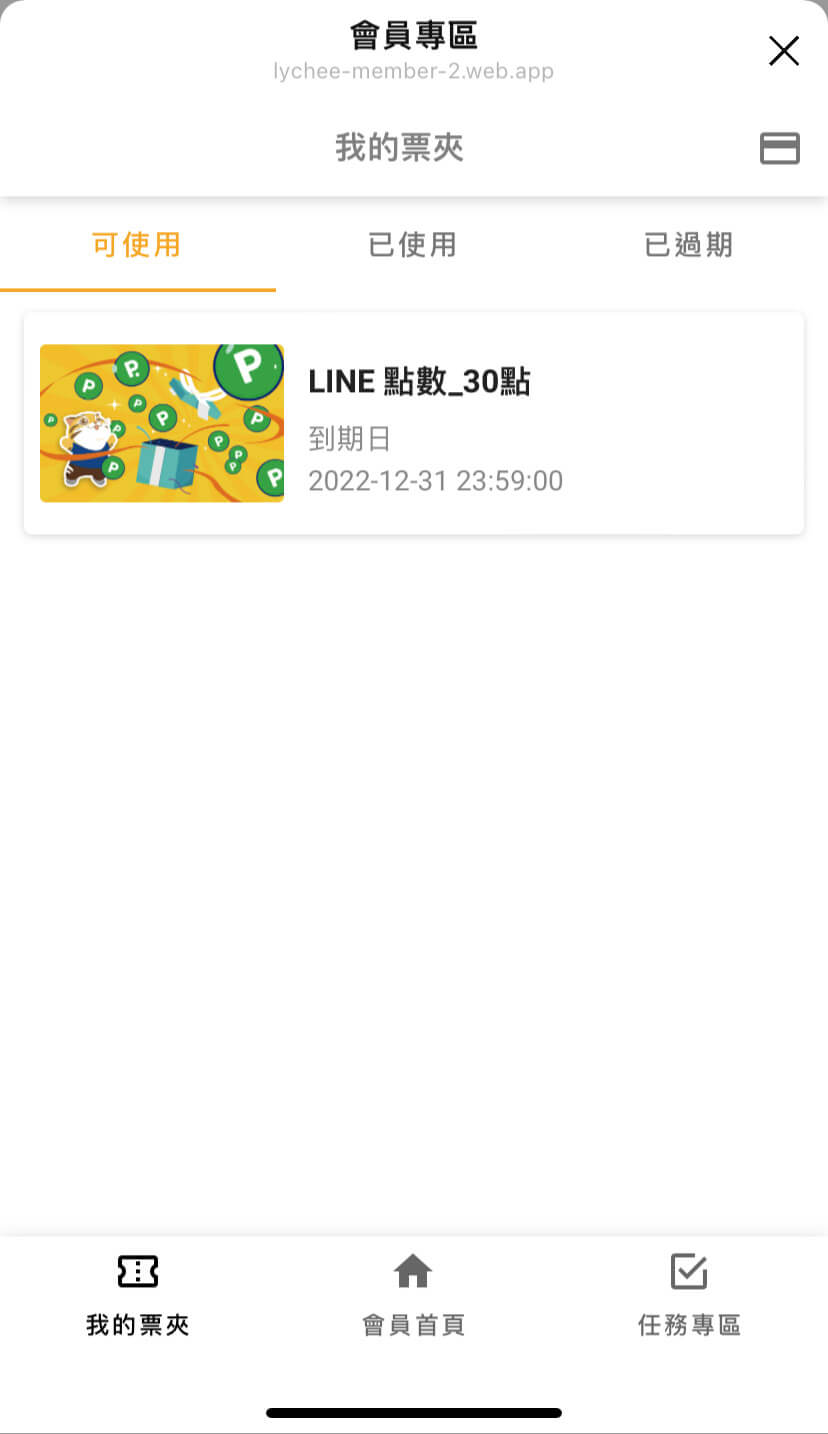Open the 任務專區 bottom tab
The height and width of the screenshot is (1434, 828).
[x=689, y=1295]
